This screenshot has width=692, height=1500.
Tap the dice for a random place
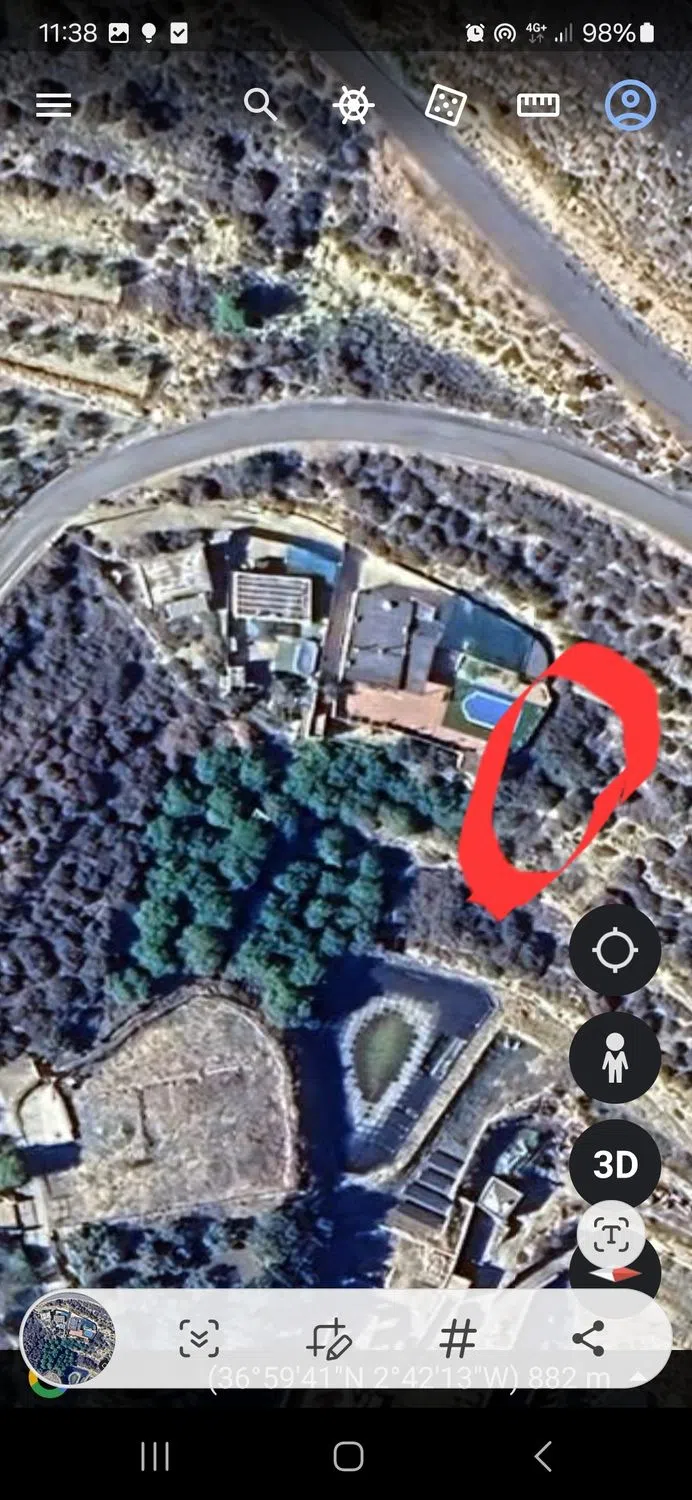(x=446, y=105)
